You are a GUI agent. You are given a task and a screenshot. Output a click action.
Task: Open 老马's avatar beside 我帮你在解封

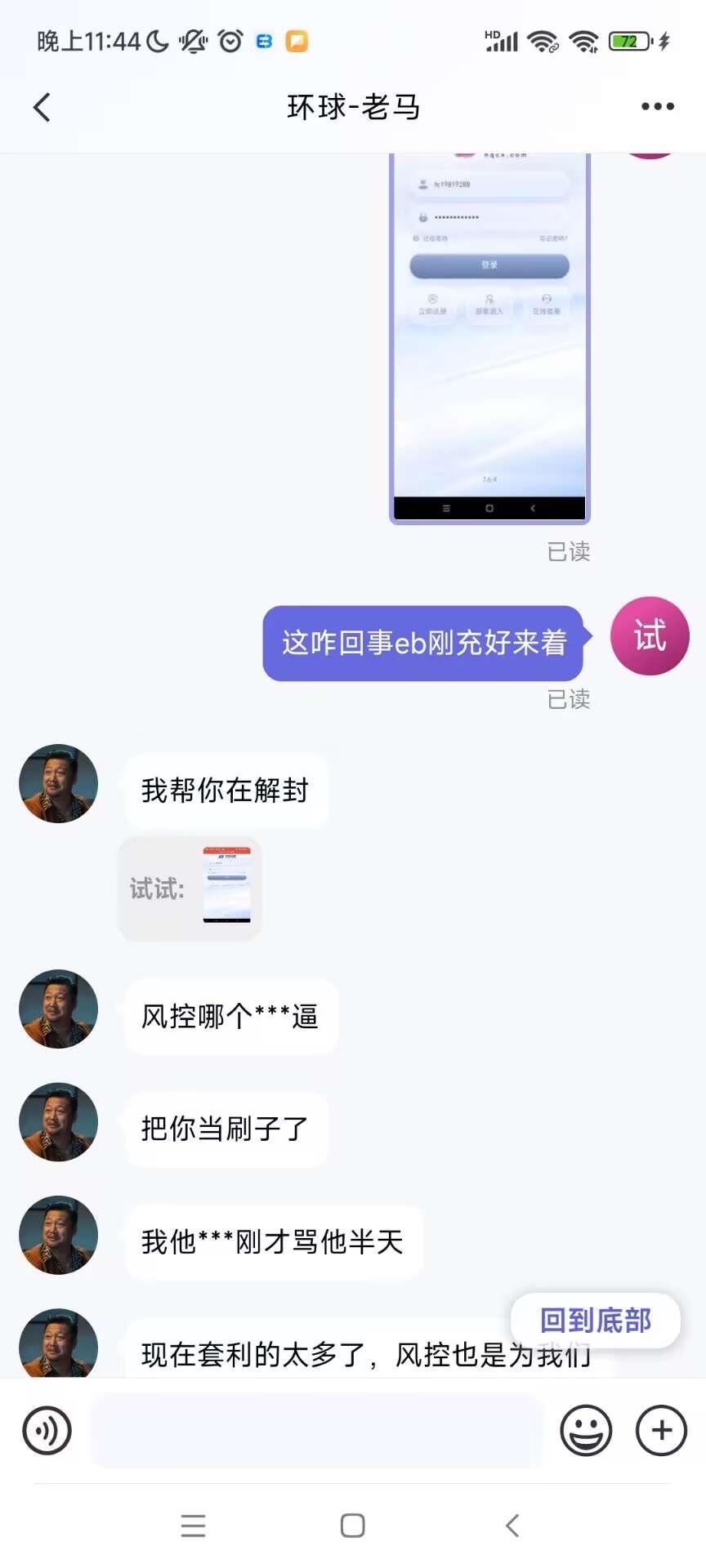58,784
